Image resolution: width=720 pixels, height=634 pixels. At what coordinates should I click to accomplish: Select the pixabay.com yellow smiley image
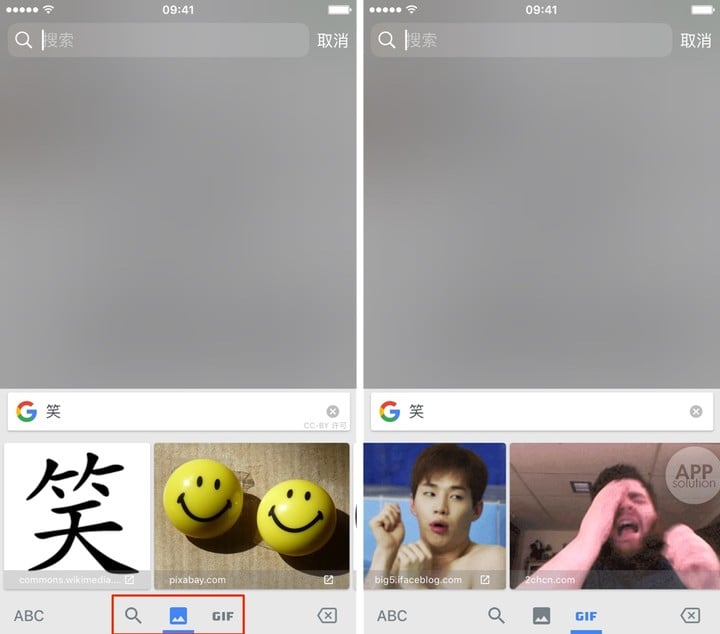click(251, 510)
